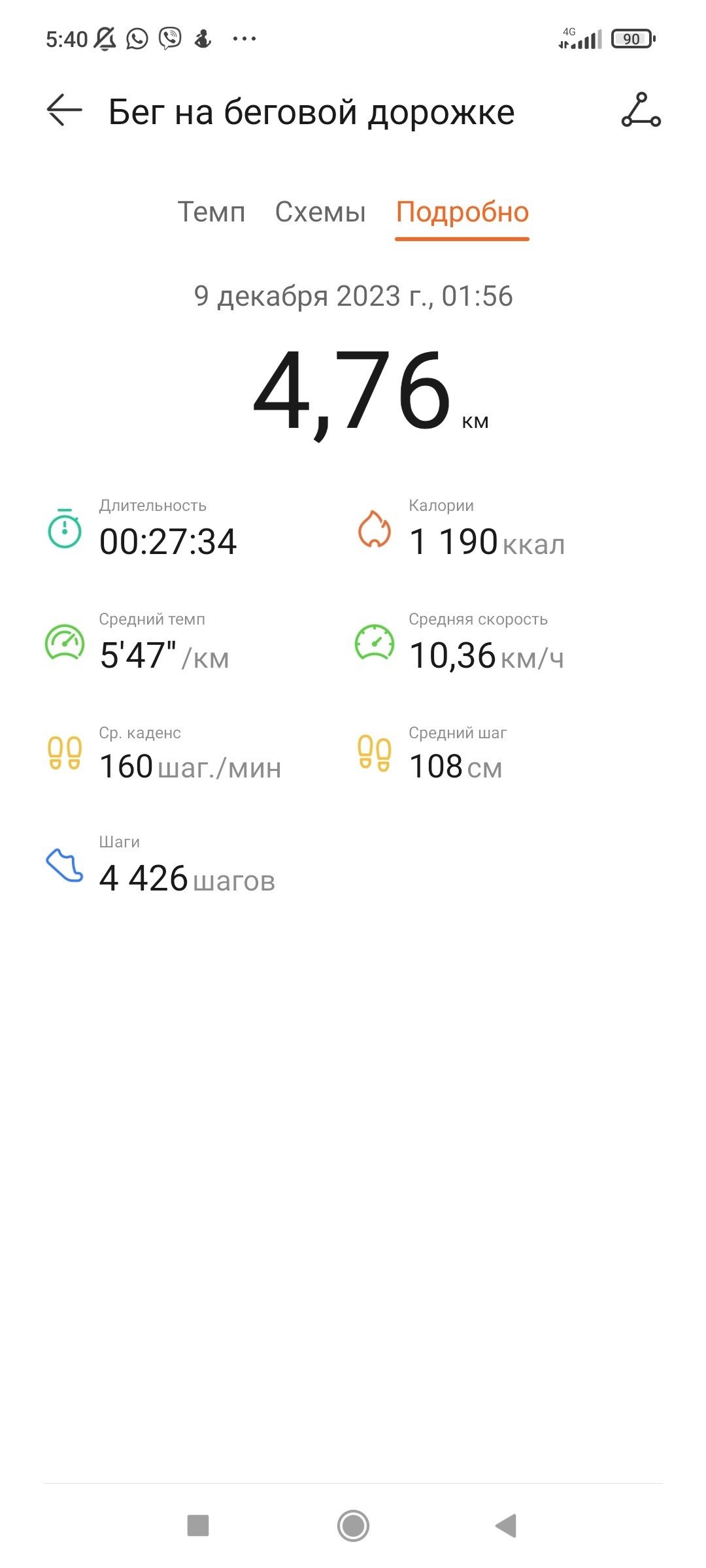This screenshot has width=706, height=1568.
Task: Tap the system home button
Action: click(353, 1526)
